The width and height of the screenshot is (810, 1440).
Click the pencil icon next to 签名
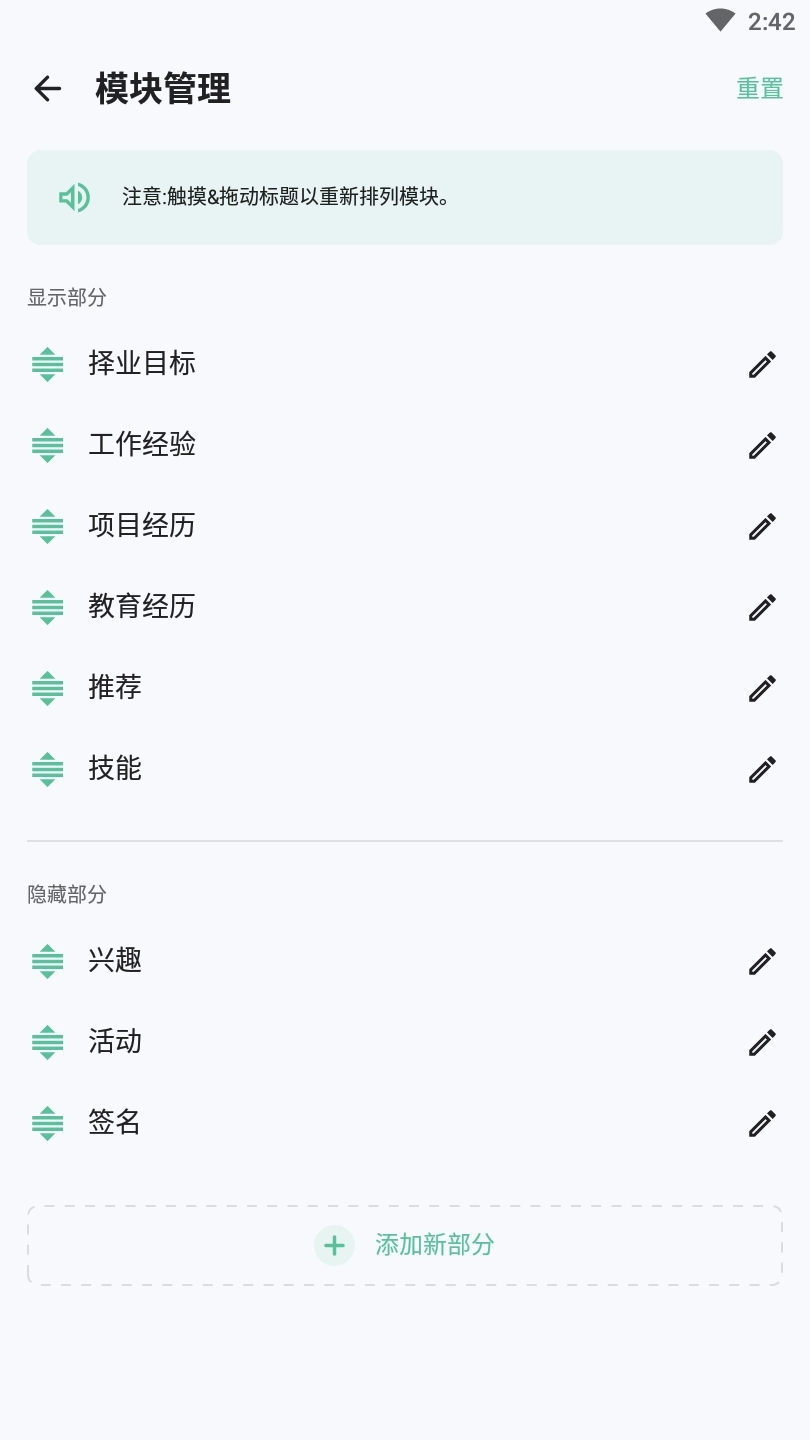coord(762,1122)
